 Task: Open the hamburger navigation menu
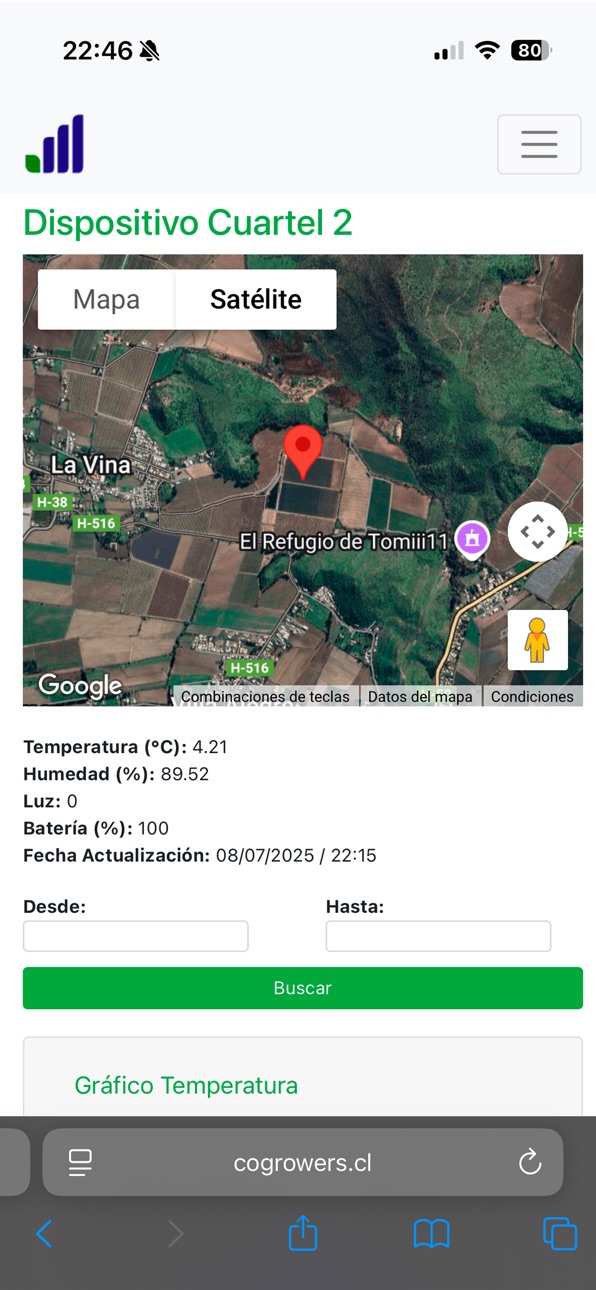(539, 144)
